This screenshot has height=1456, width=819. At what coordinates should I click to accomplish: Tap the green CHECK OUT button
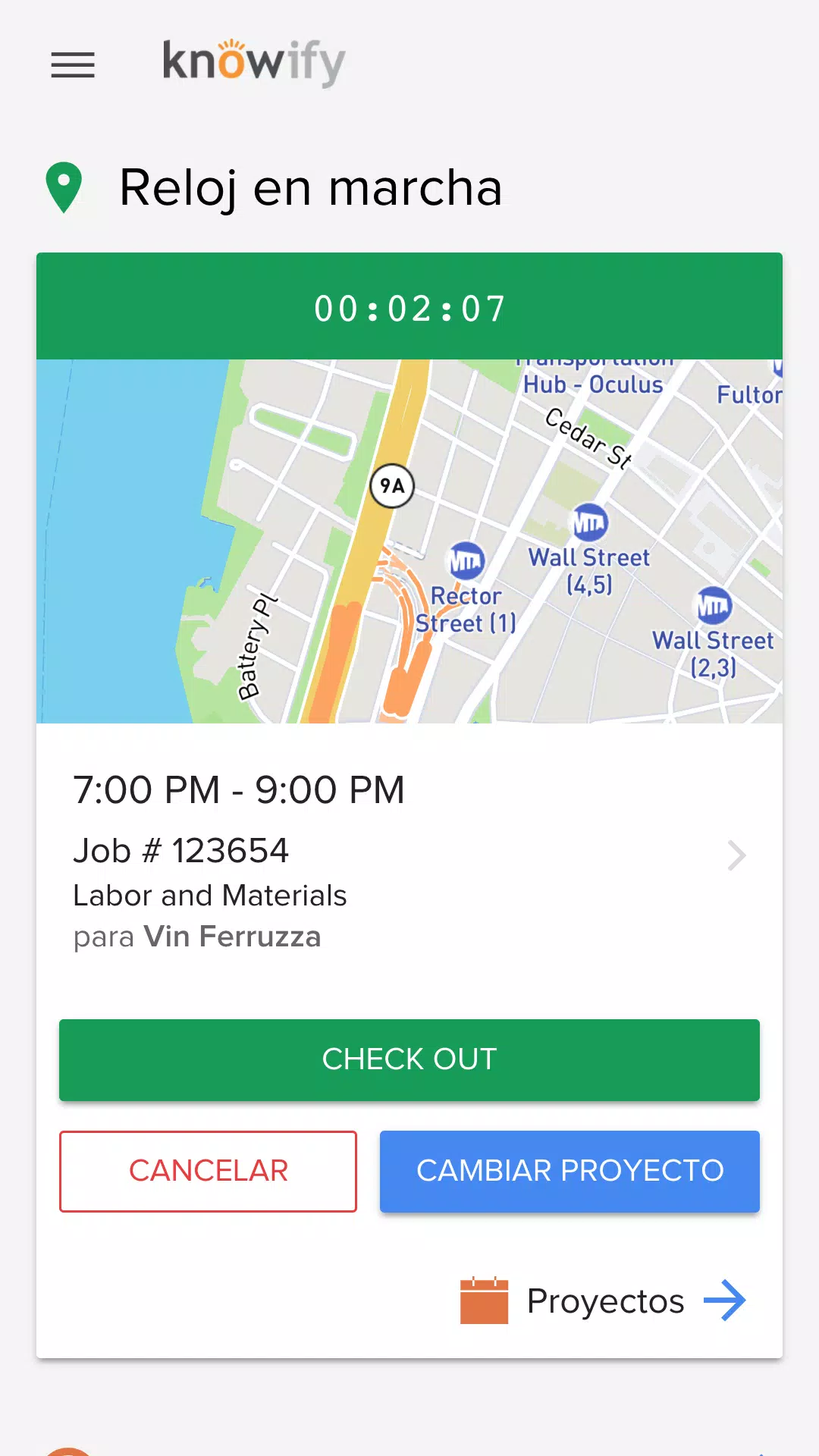point(409,1059)
